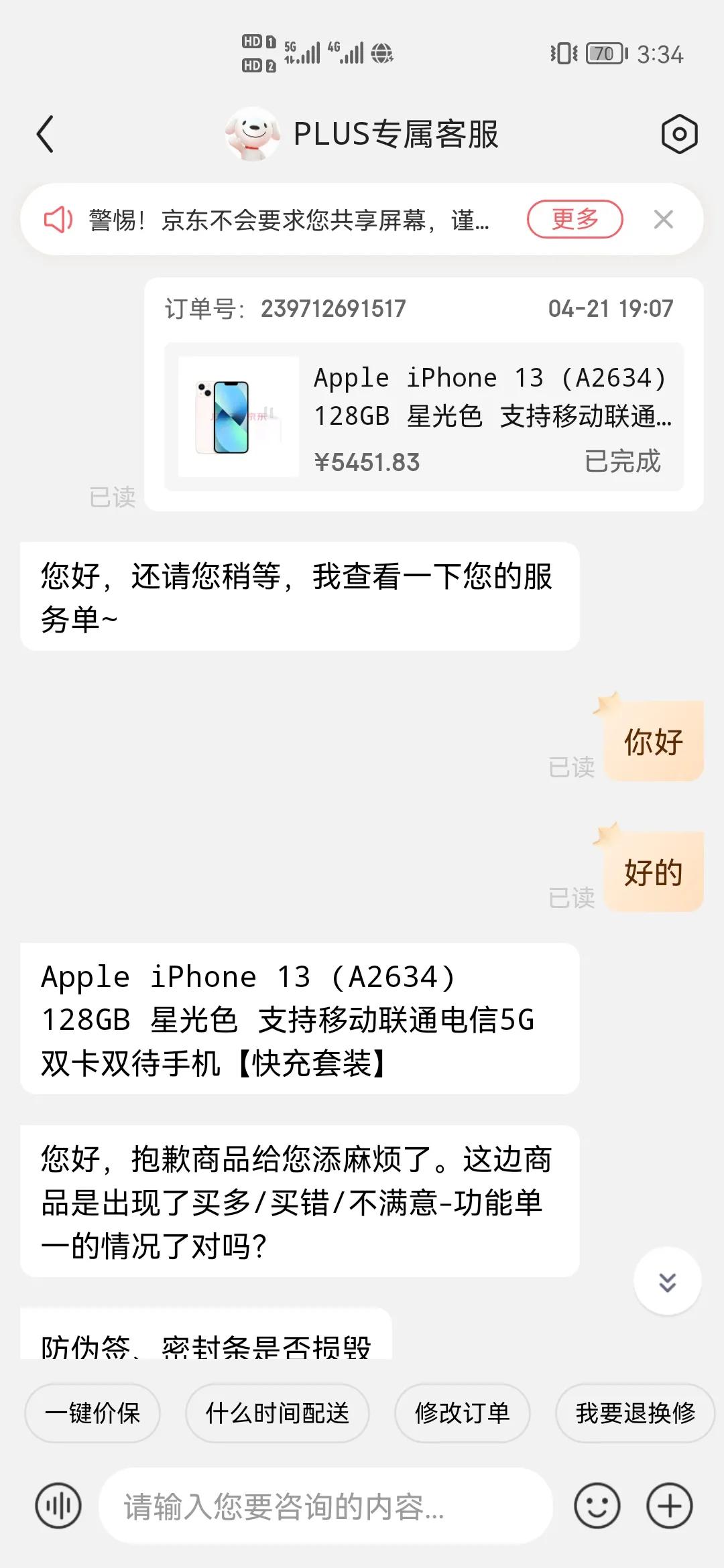The height and width of the screenshot is (1568, 724).
Task: Tap the back arrow icon
Action: tap(45, 133)
